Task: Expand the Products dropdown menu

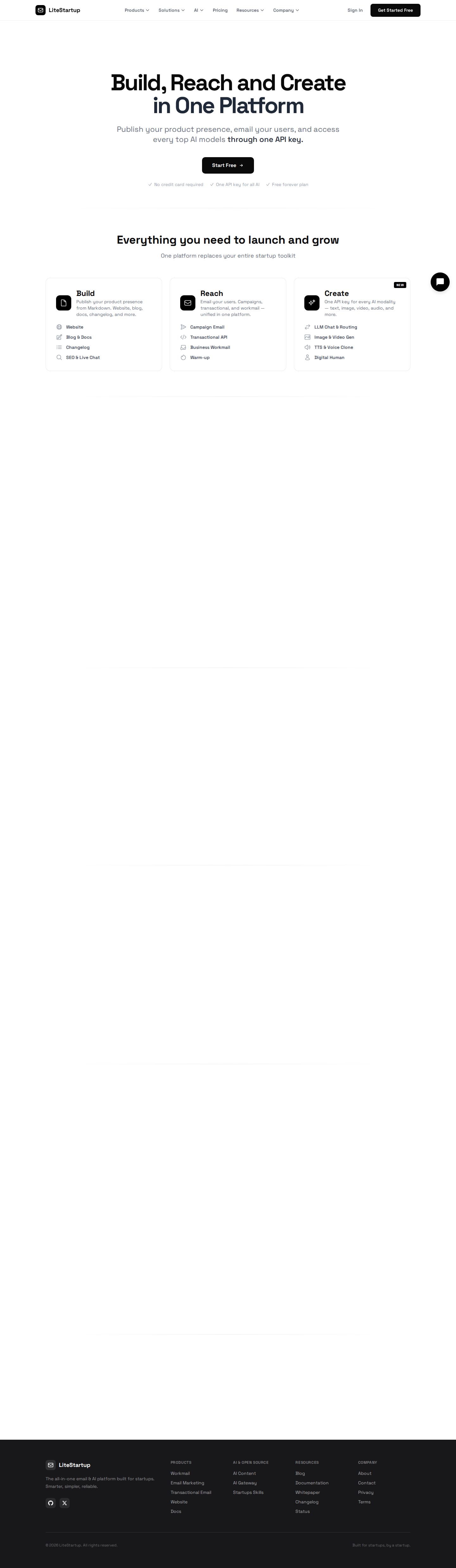Action: (137, 10)
